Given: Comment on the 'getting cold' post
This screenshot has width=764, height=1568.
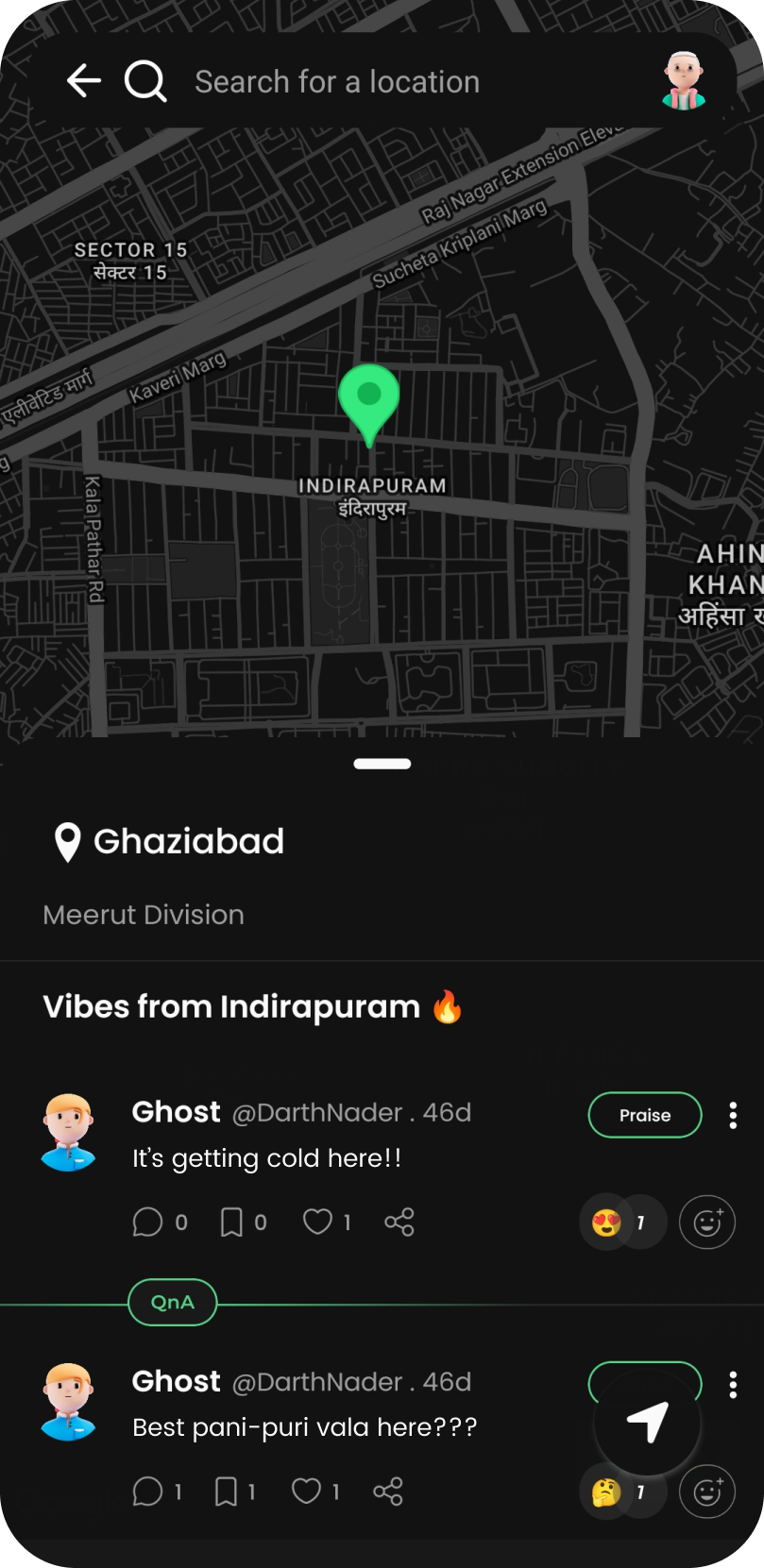Looking at the screenshot, I should pyautogui.click(x=147, y=1221).
